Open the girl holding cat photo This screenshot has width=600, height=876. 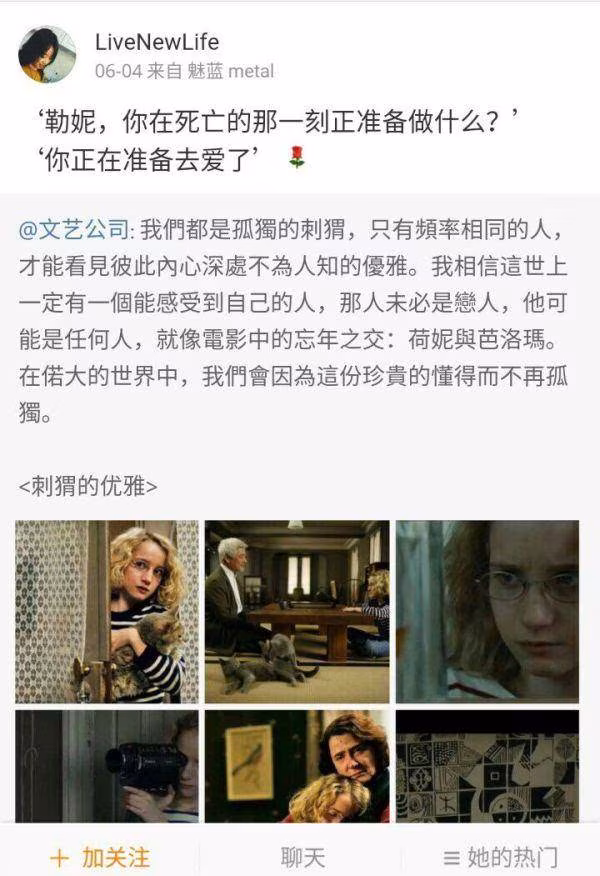(x=107, y=611)
